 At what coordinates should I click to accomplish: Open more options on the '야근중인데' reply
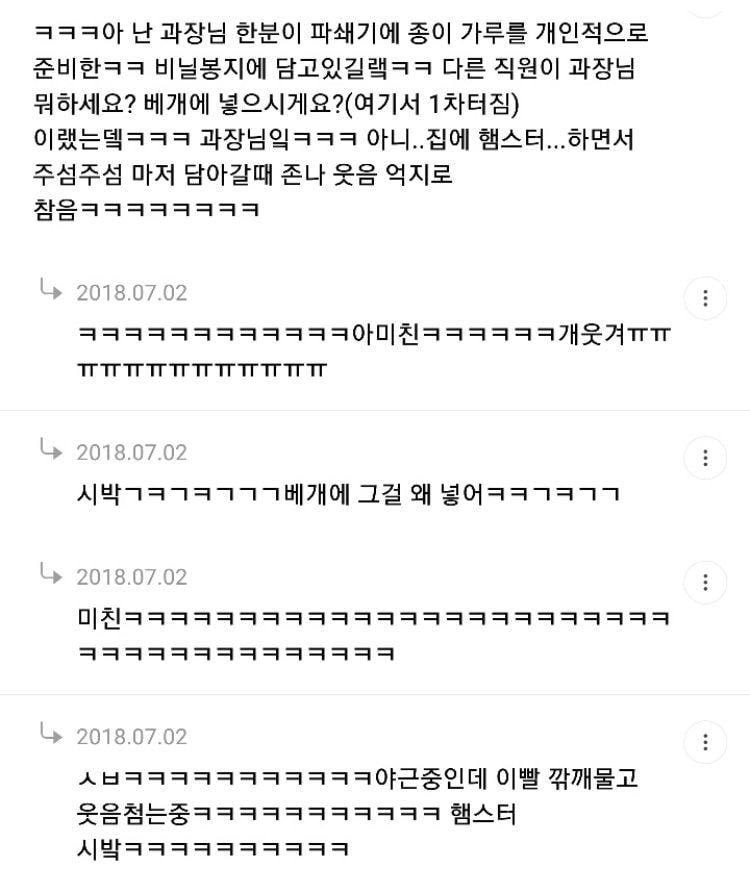(705, 742)
